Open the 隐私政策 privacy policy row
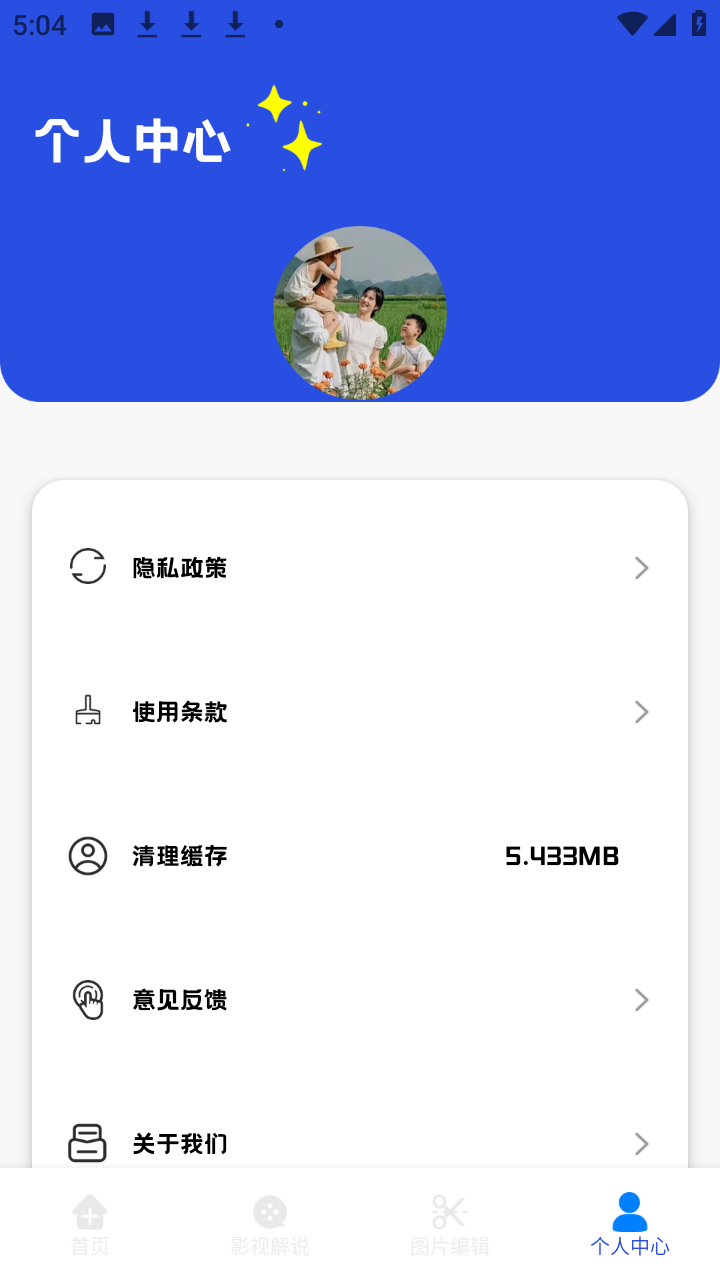The image size is (720, 1280). tap(360, 568)
